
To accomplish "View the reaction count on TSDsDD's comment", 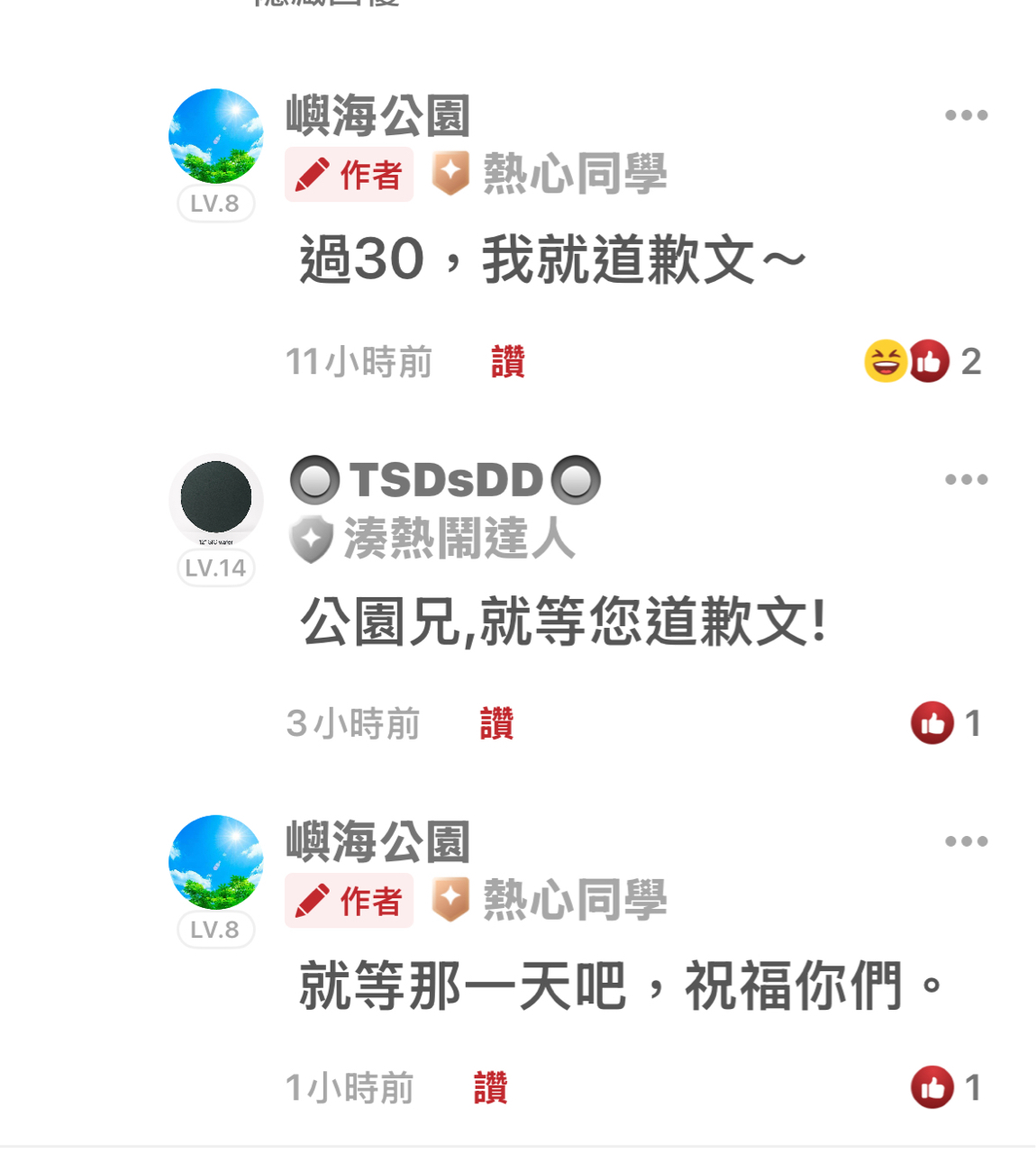I will pyautogui.click(x=945, y=723).
